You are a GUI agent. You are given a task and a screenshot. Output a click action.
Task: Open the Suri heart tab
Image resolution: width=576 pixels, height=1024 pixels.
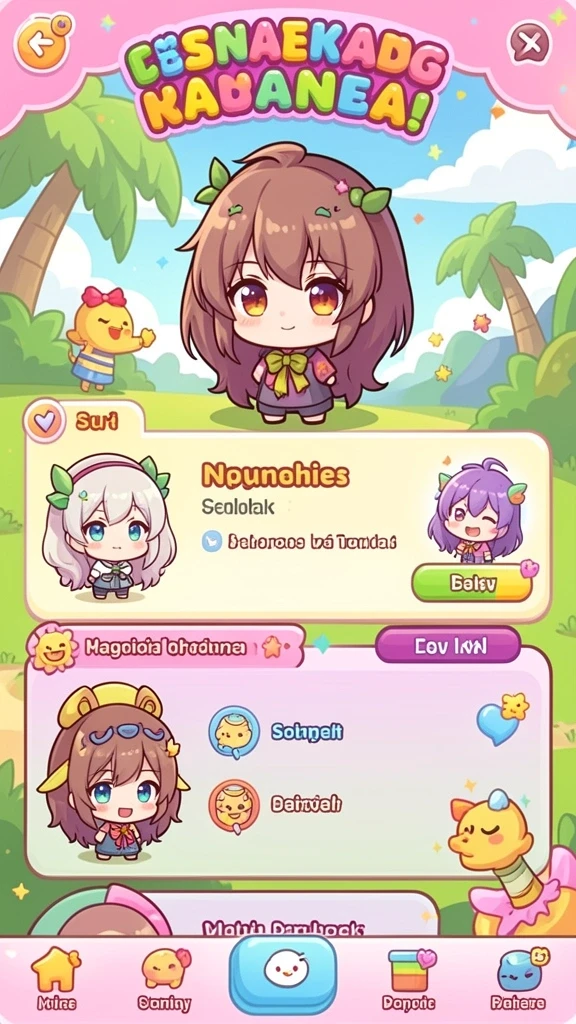82,421
